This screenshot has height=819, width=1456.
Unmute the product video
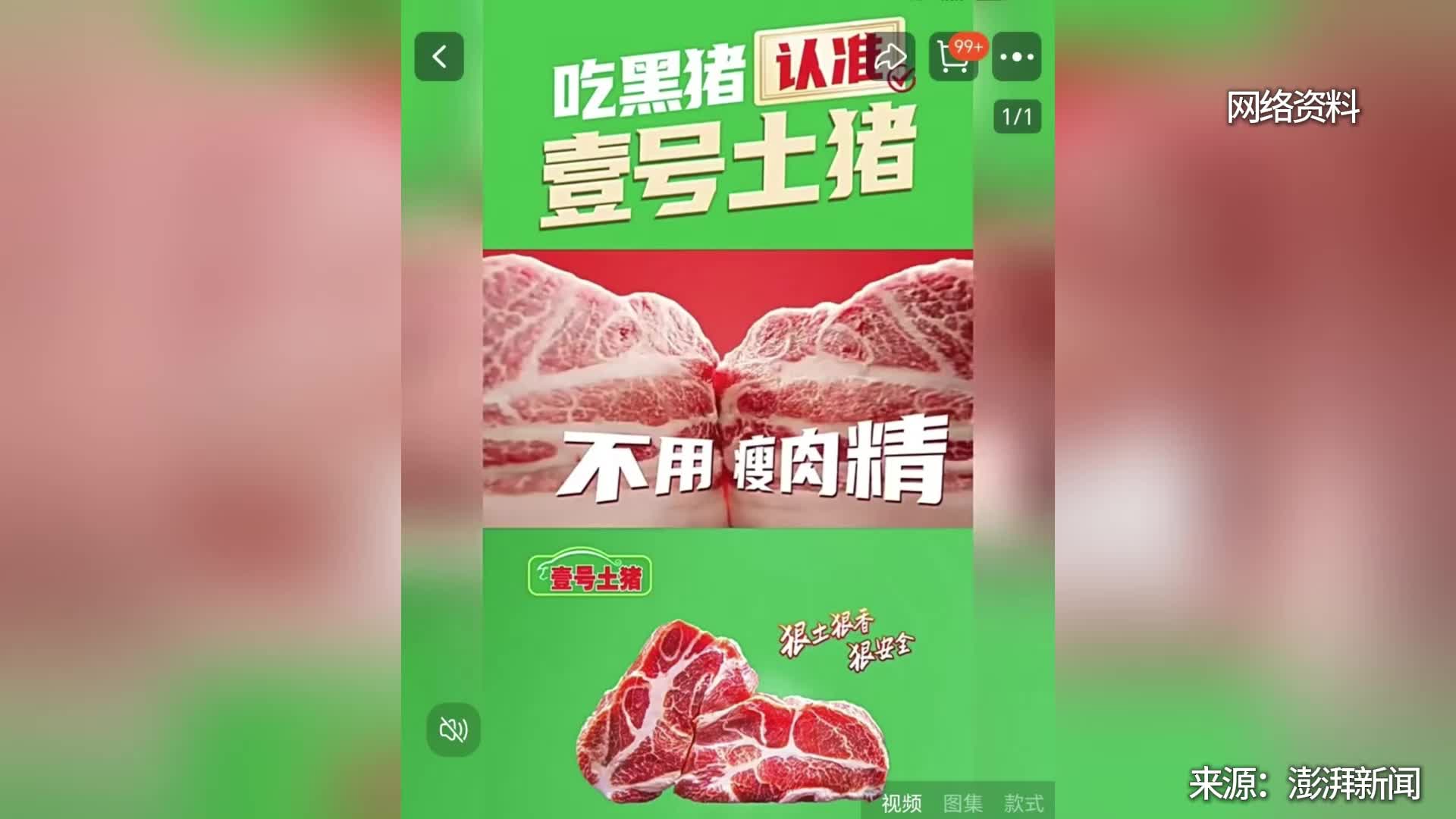pos(453,730)
